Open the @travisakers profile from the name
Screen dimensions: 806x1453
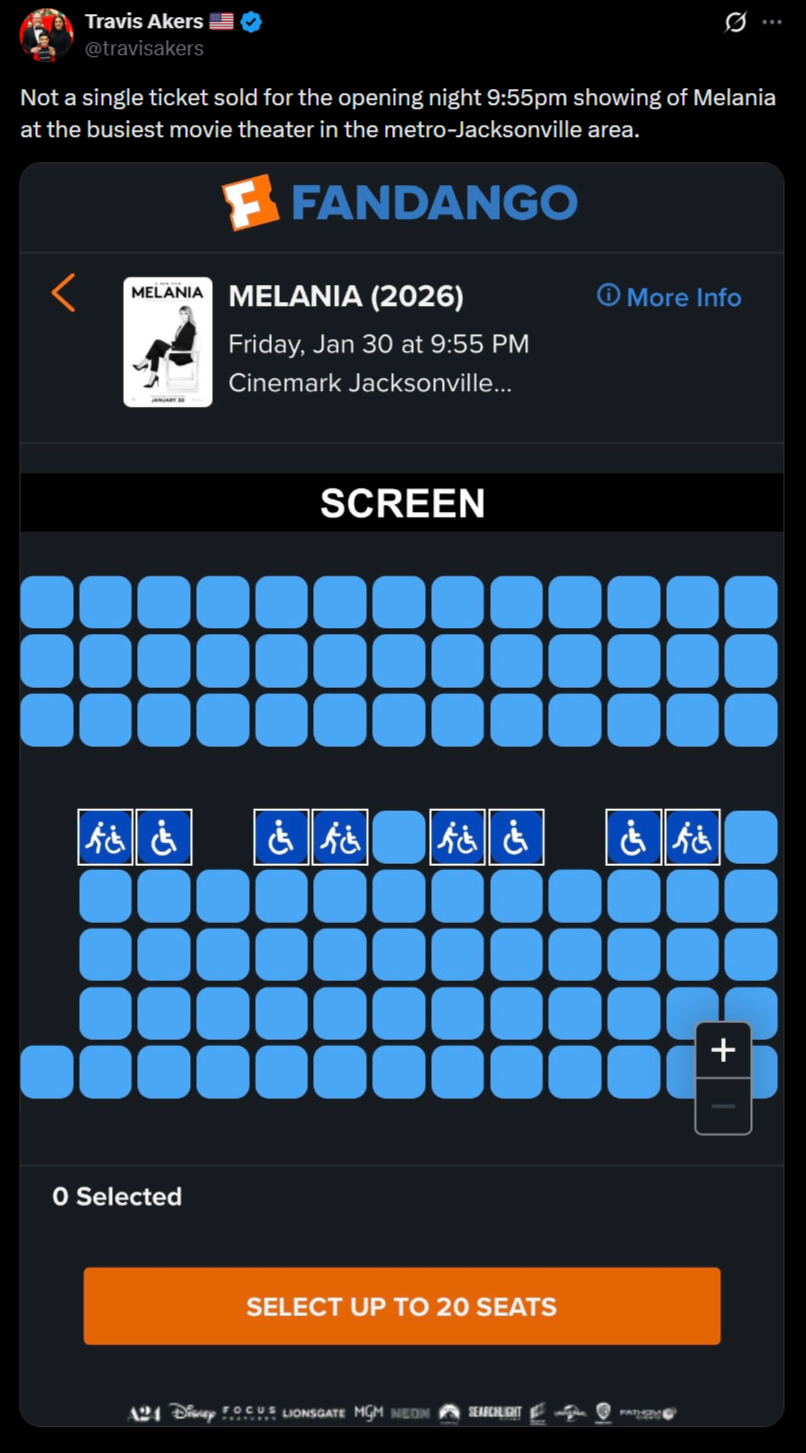[143, 22]
